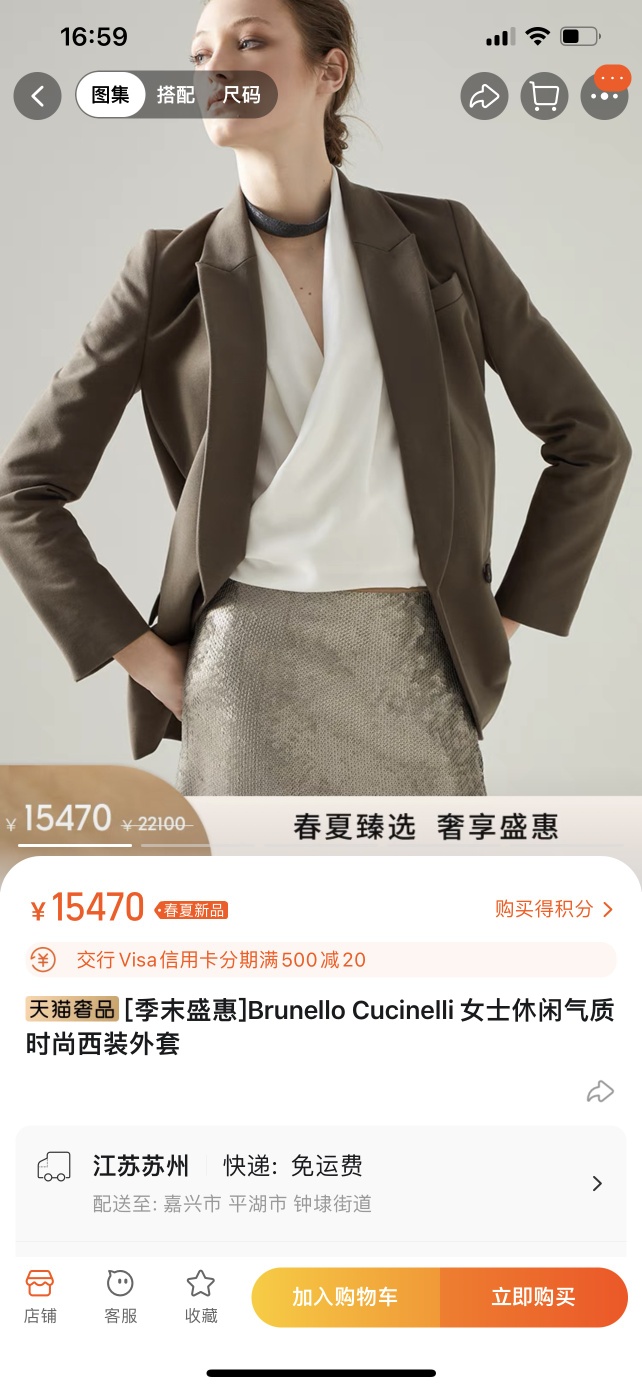Select the 图集 tab
This screenshot has width=642, height=1389.
coord(111,96)
